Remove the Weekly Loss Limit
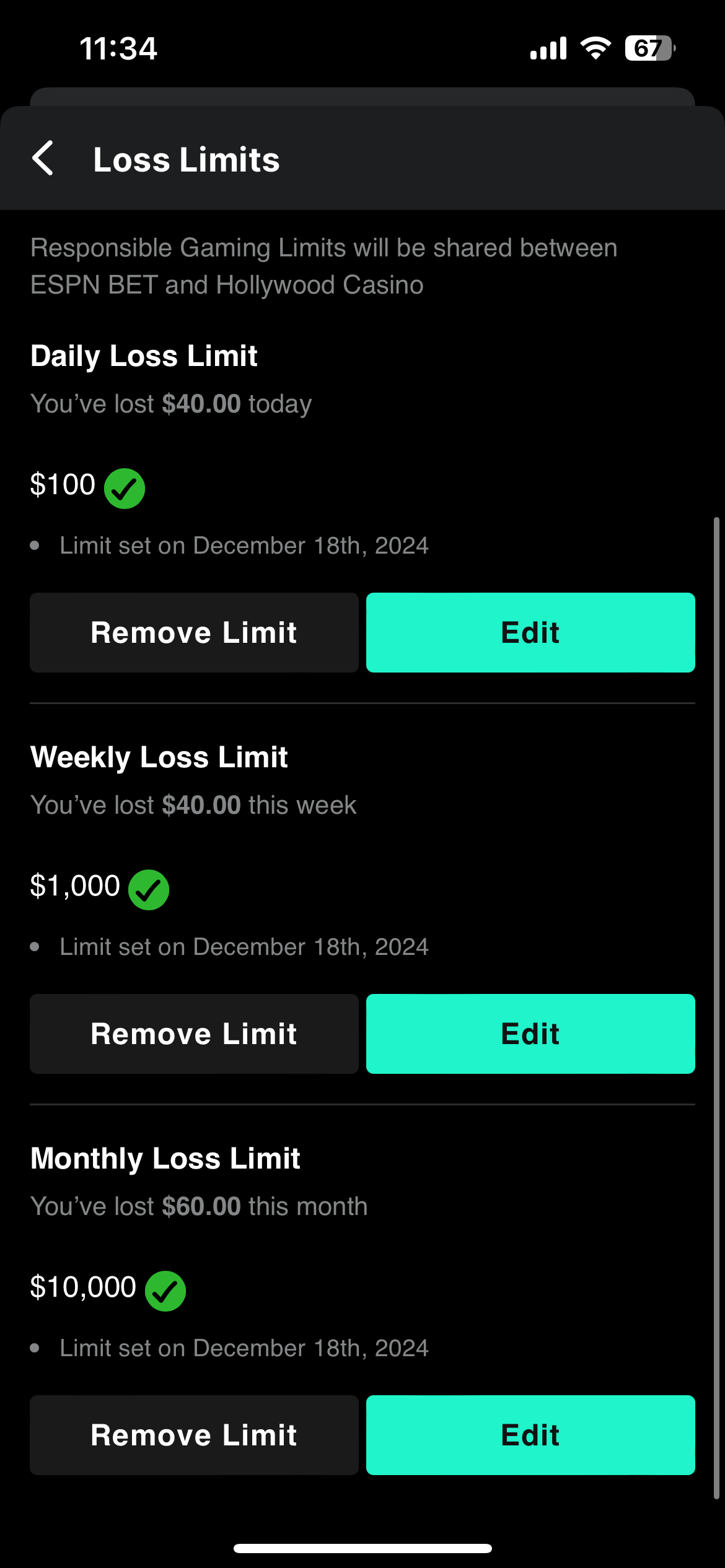The width and height of the screenshot is (725, 1568). coord(194,1034)
